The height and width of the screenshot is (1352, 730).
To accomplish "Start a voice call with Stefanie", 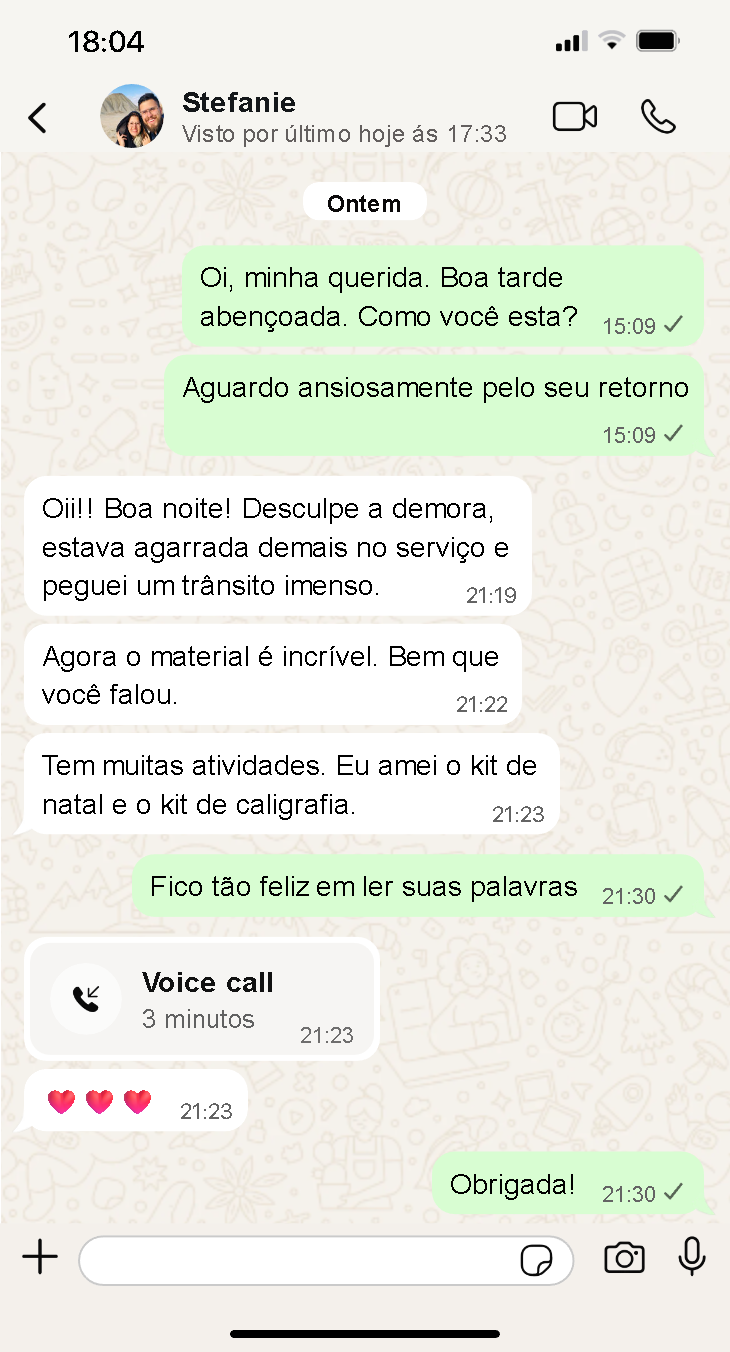I will click(x=658, y=117).
